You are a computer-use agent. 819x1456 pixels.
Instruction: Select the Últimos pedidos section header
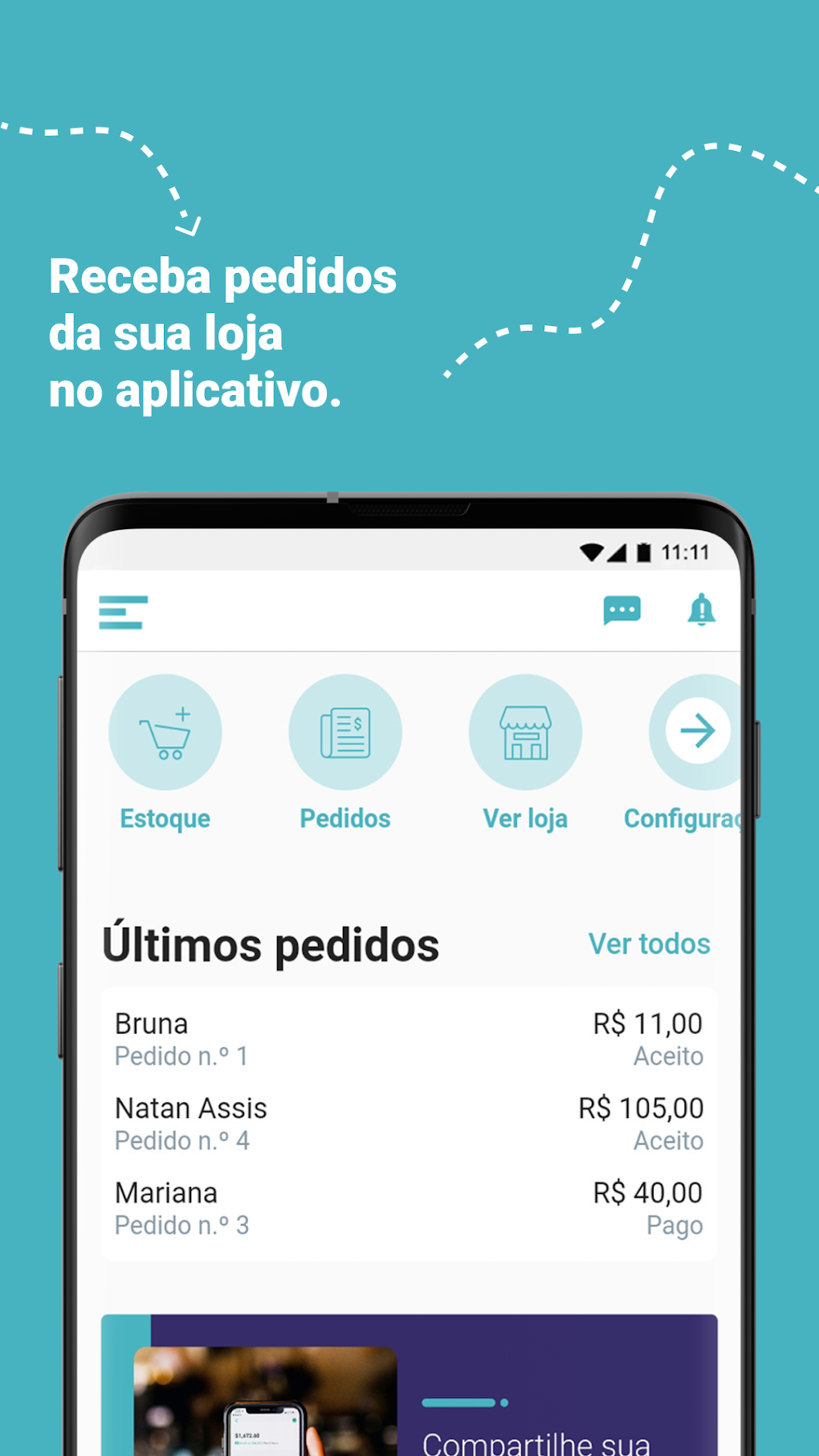click(x=271, y=944)
